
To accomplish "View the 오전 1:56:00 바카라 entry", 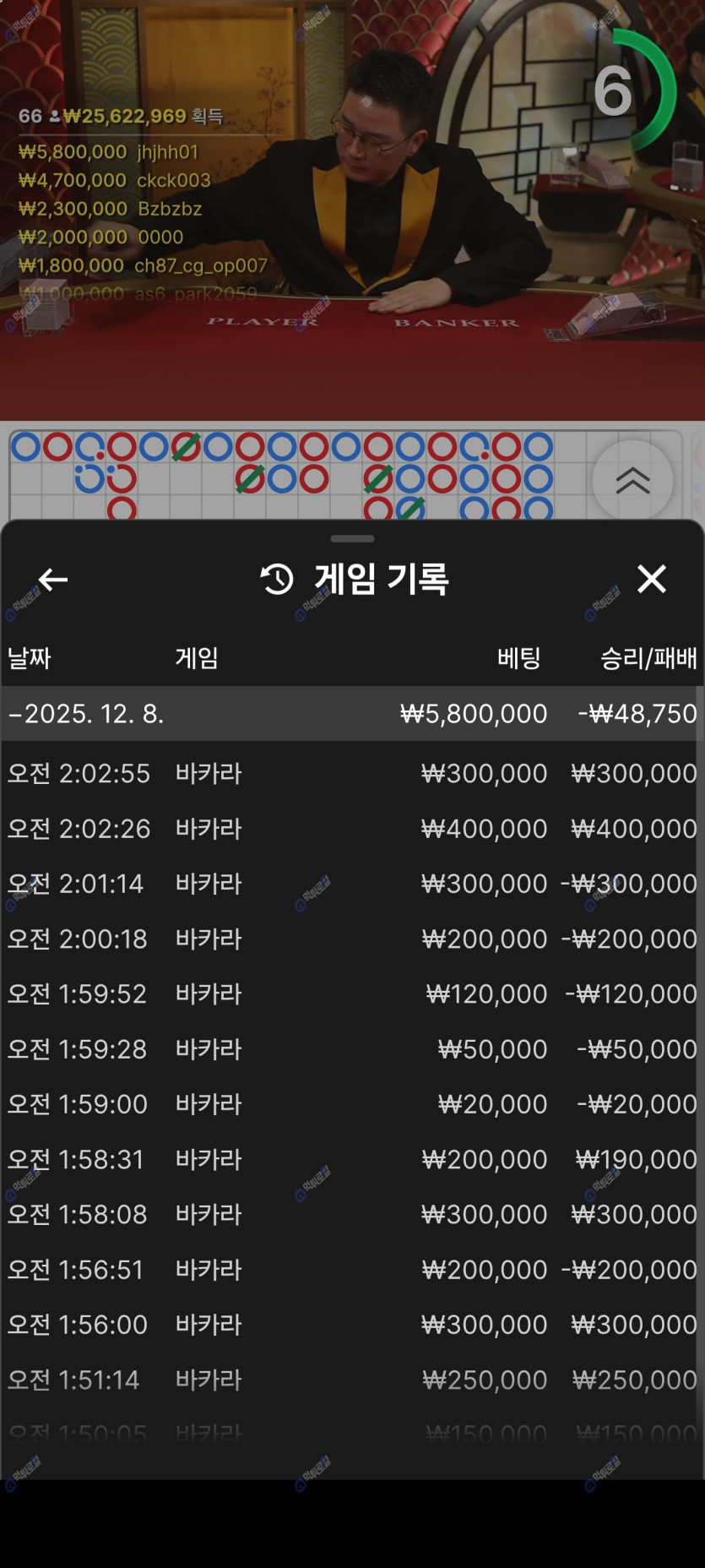I will tap(351, 1325).
